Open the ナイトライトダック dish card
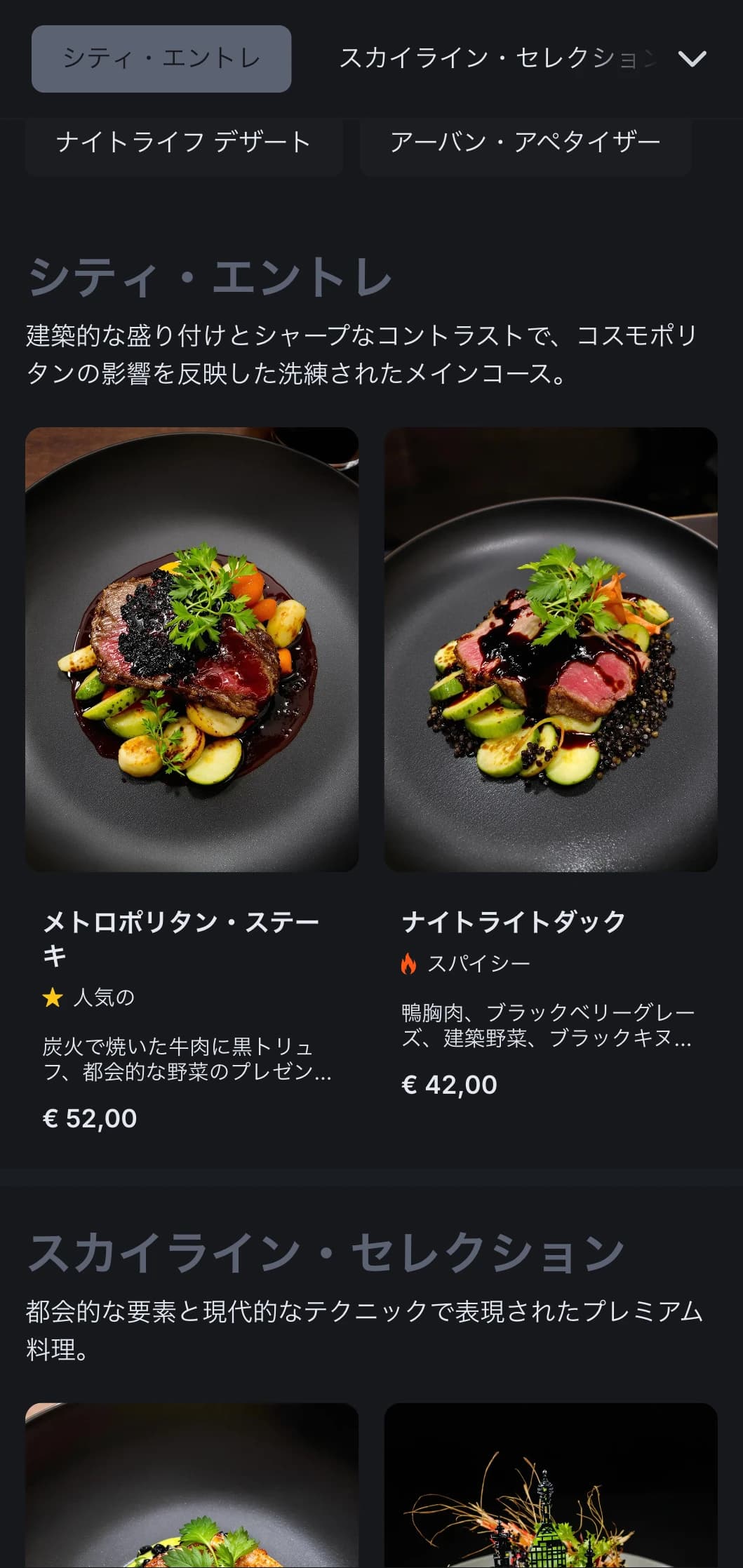Image resolution: width=743 pixels, height=1568 pixels. point(551,765)
